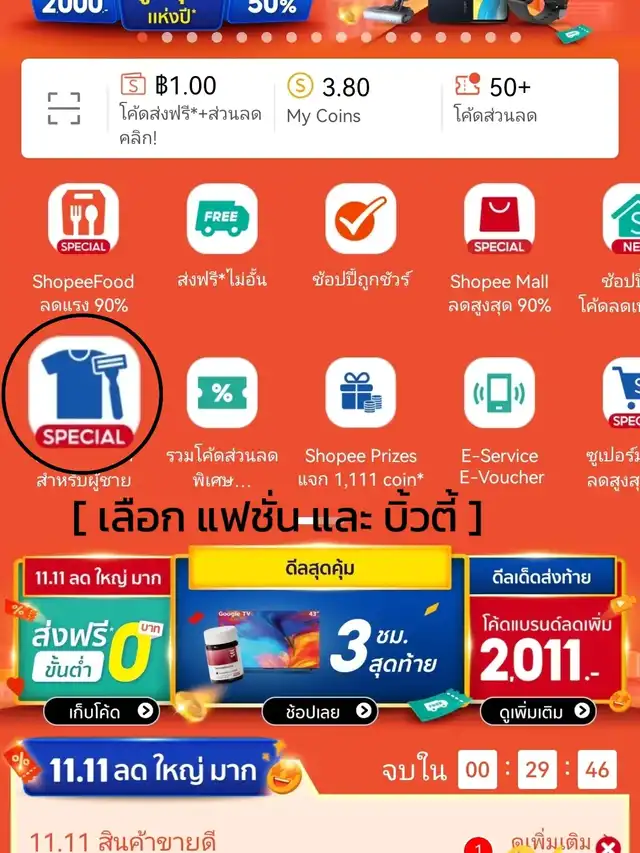
Task: Dismiss the floating badge with the X
Action: tap(610, 846)
